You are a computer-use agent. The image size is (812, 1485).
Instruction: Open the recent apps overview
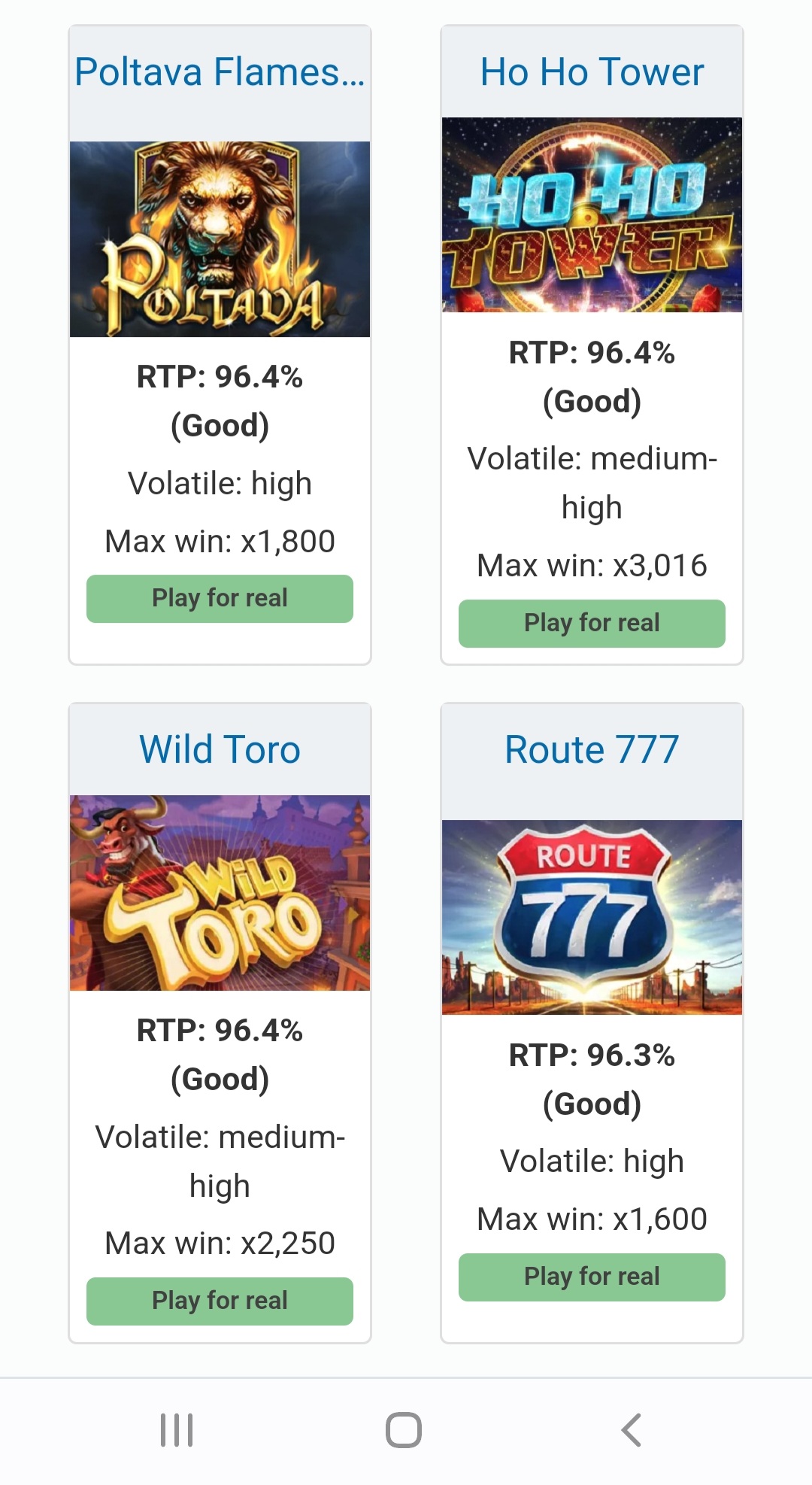coord(177,1430)
